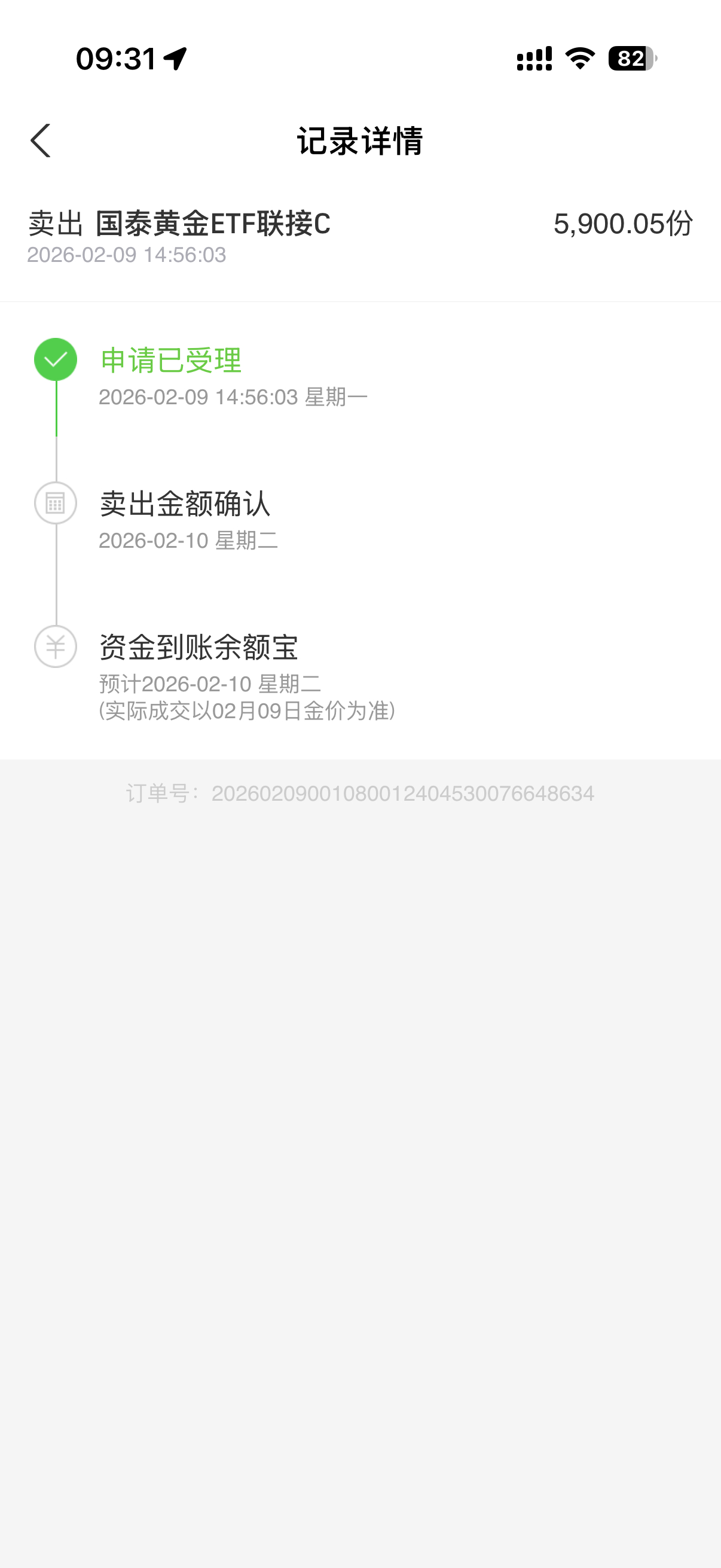Click the battery indicator showing 82

(630, 58)
